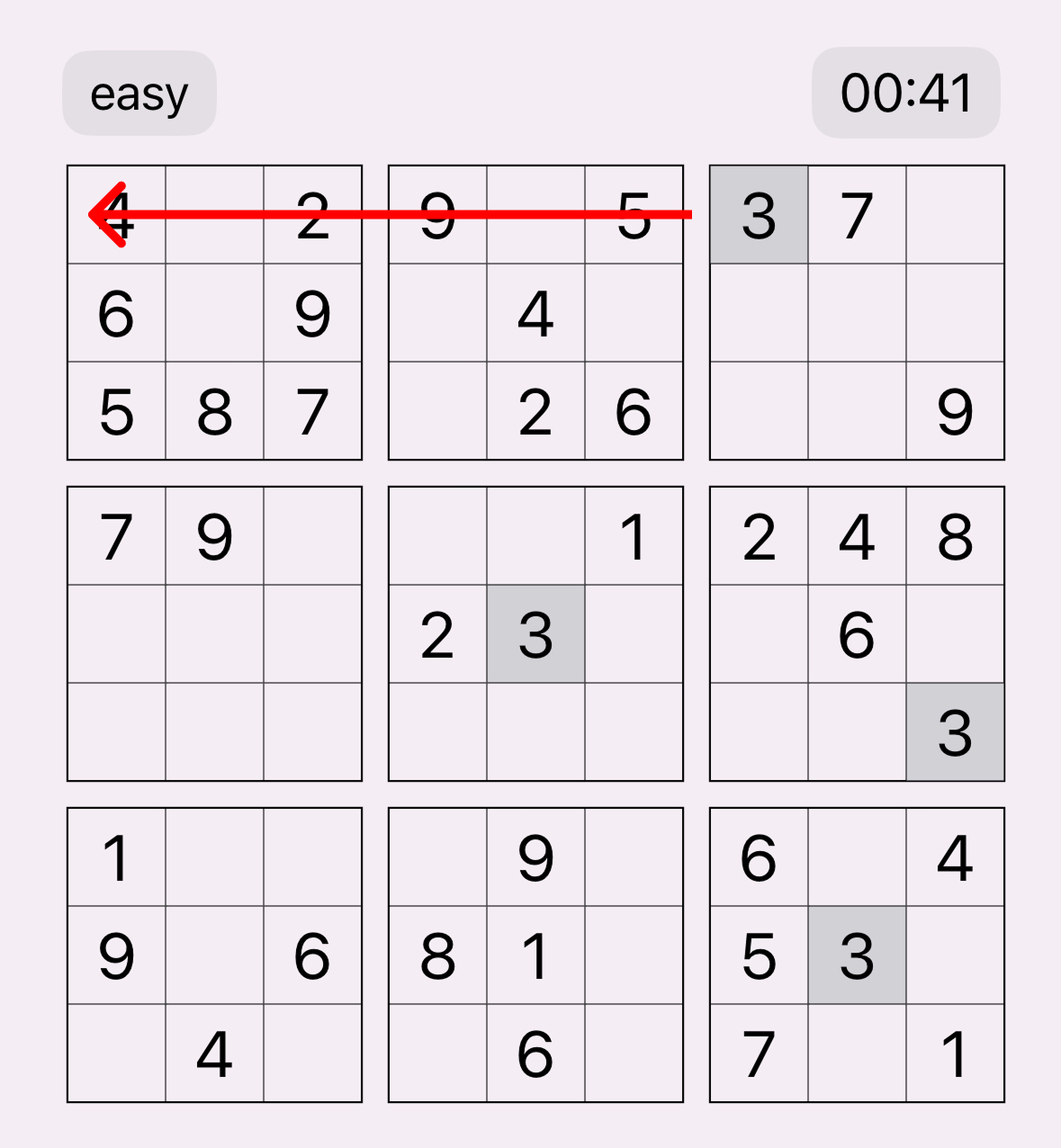Select the empty cell between 7 and 1
This screenshot has height=1148, width=1061.
857,1053
